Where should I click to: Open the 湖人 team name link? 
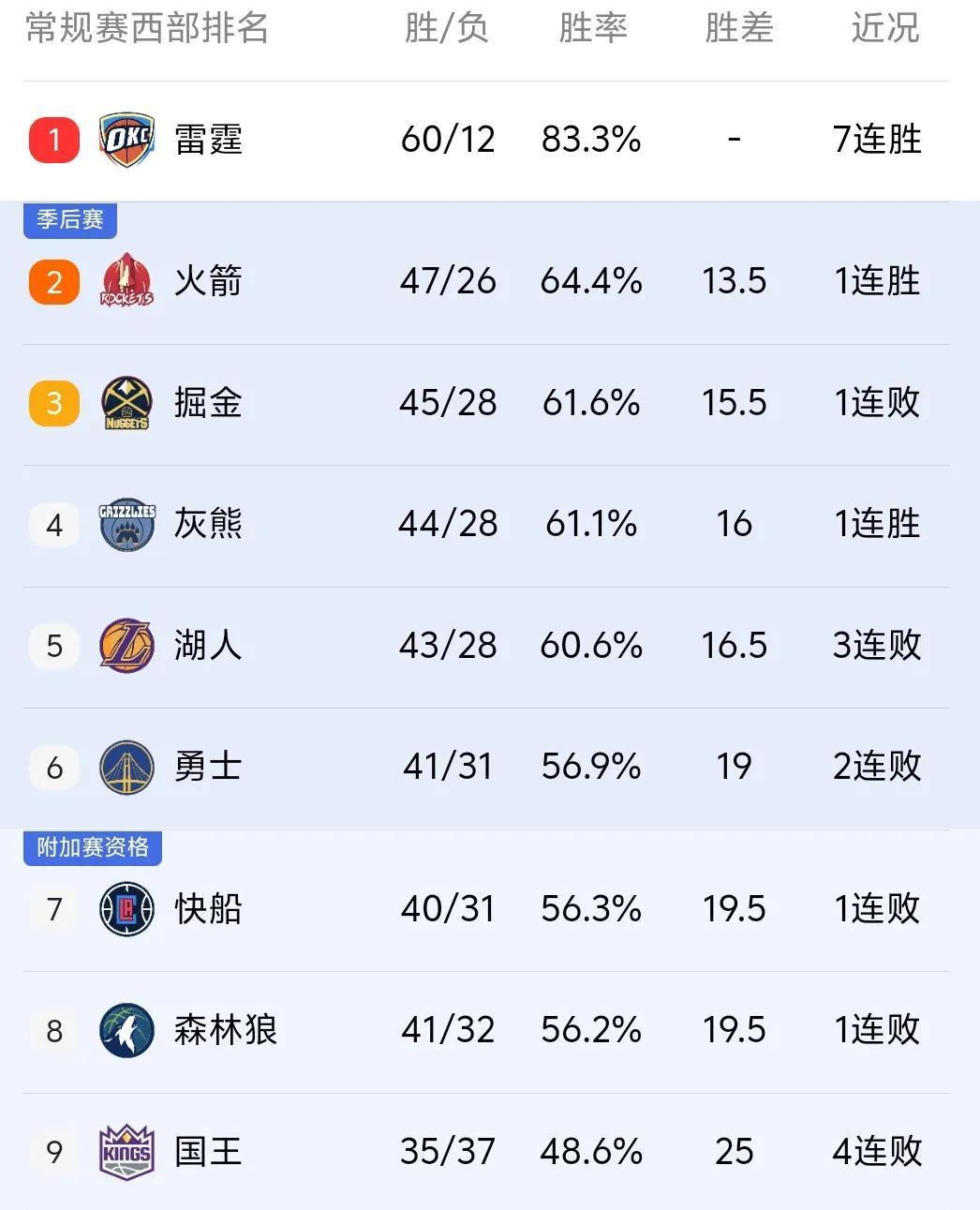click(206, 646)
